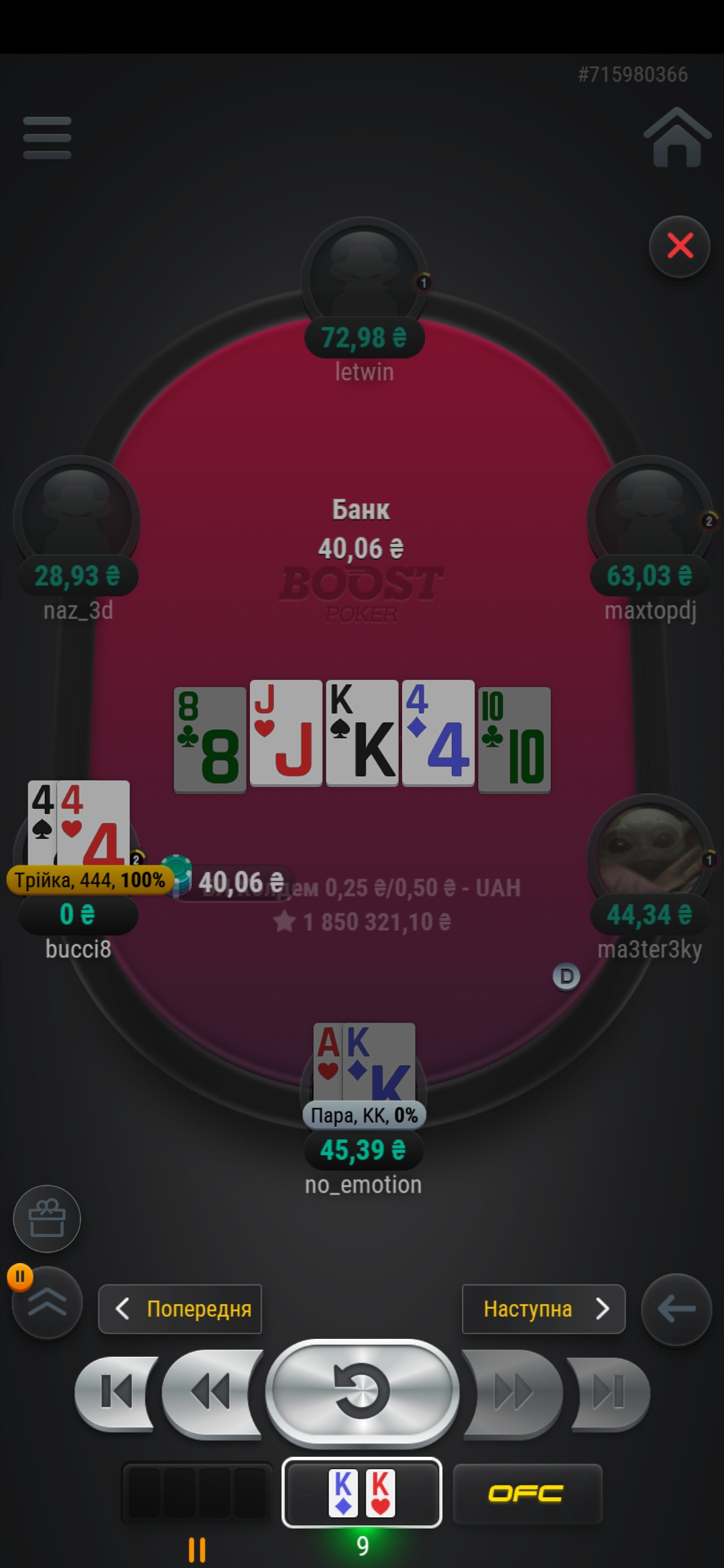This screenshot has width=724, height=1568.
Task: Rewind the hand replay one step
Action: pos(210,1392)
